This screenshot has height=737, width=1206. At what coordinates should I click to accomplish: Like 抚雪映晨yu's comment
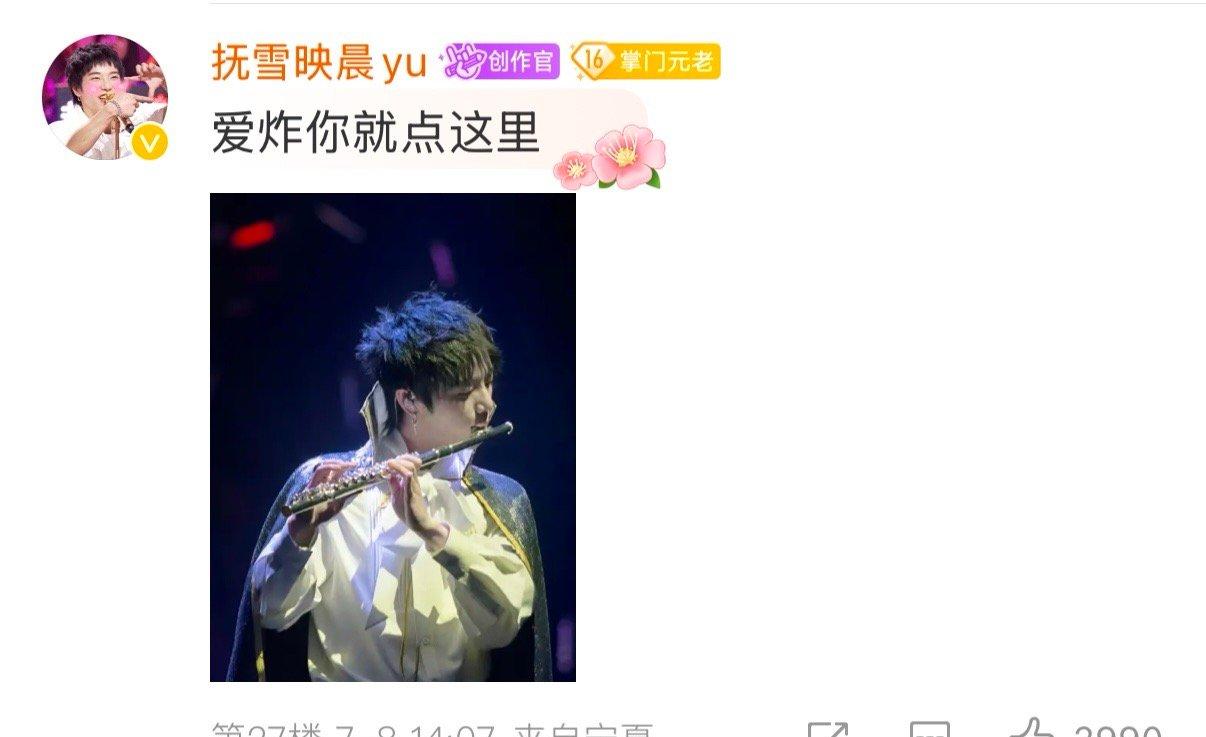1032,730
